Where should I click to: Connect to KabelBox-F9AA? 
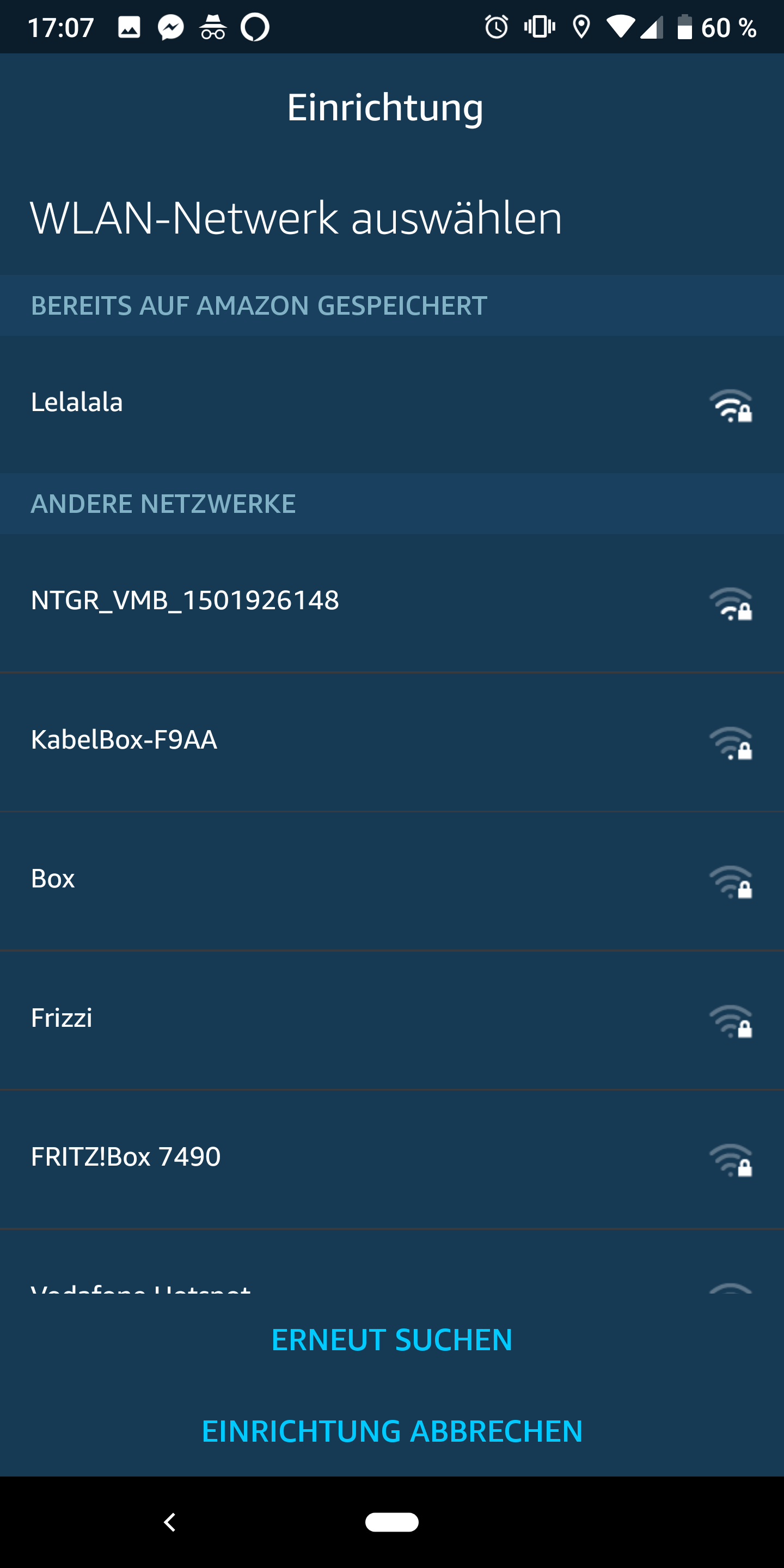tap(392, 740)
